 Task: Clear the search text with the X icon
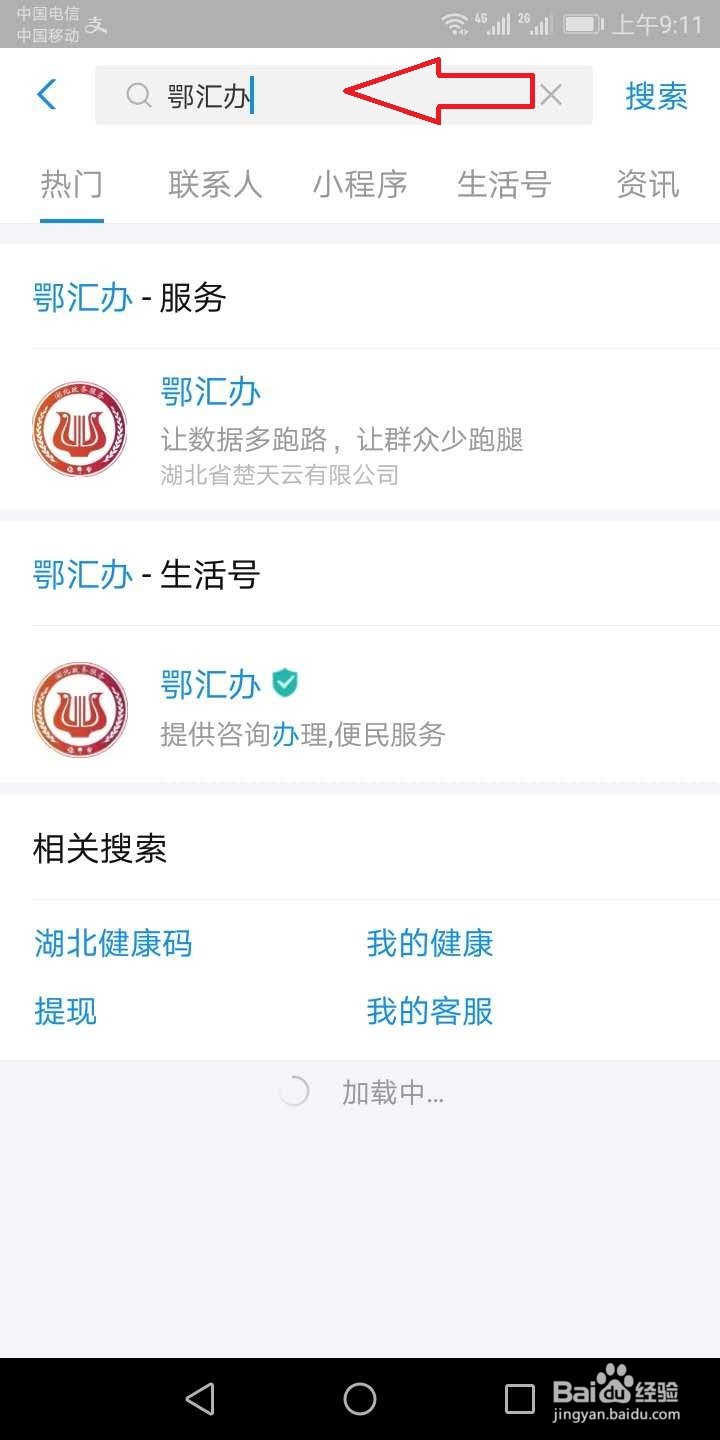(x=550, y=94)
